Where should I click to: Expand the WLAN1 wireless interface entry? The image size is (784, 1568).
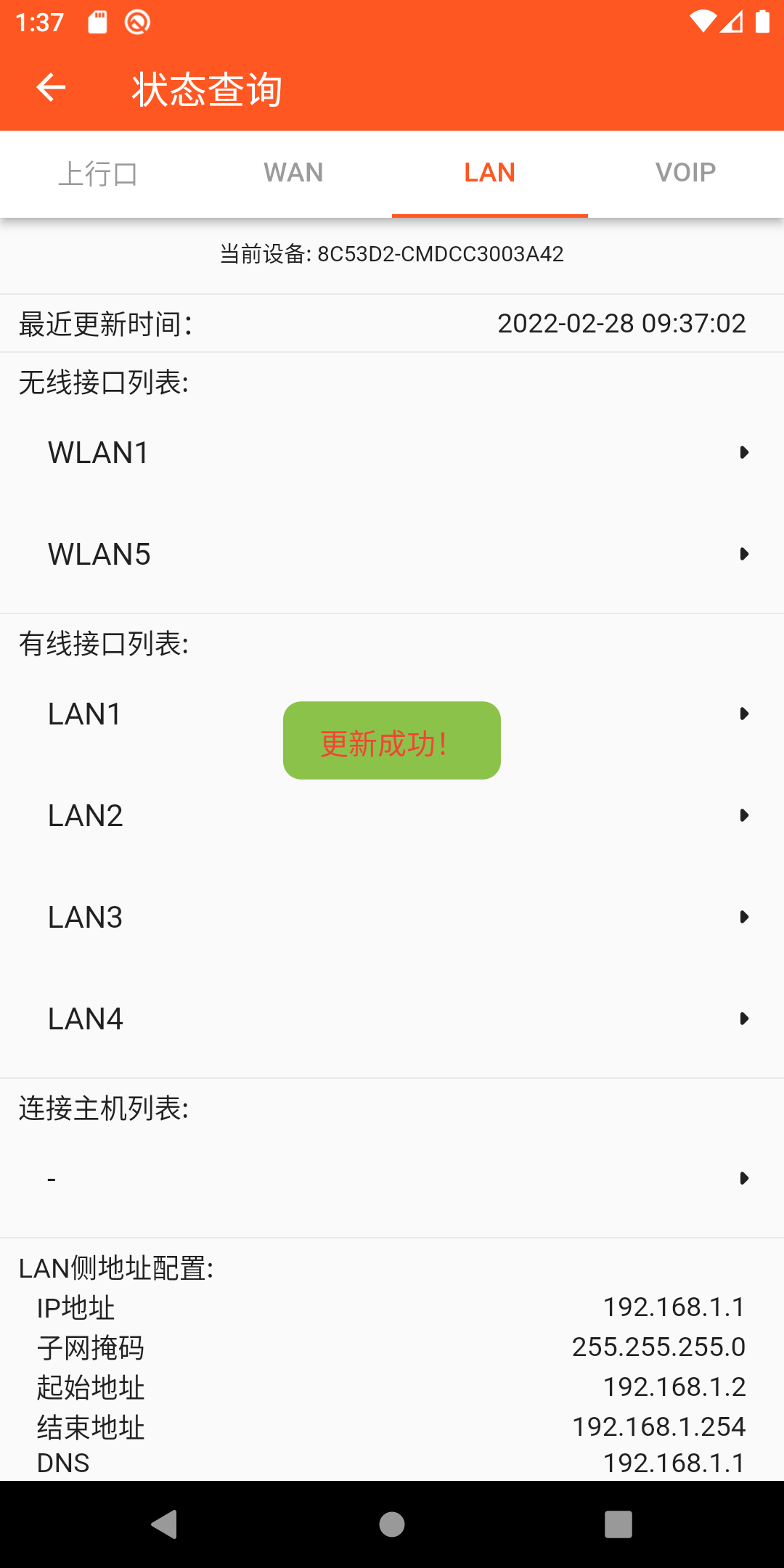392,452
